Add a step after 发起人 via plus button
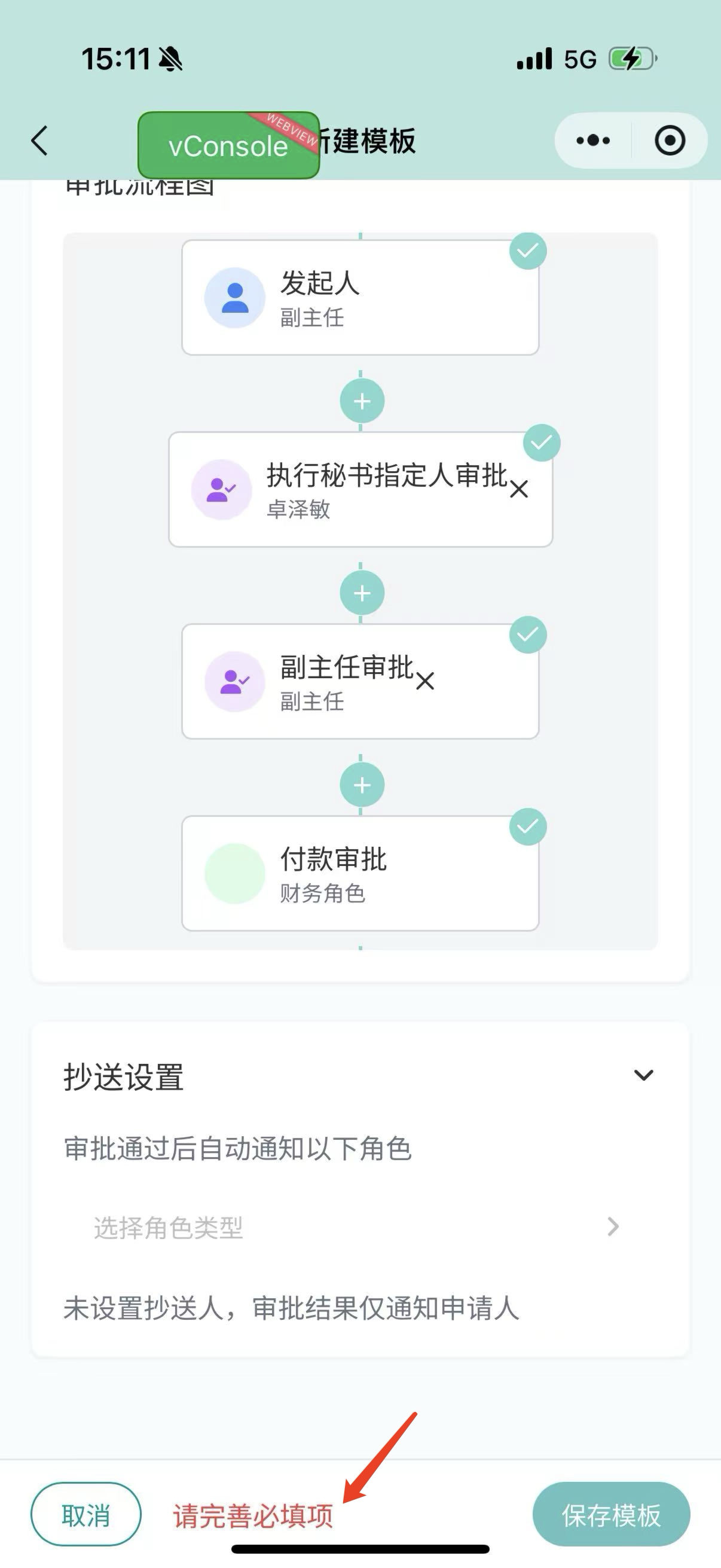721x1568 pixels. [x=362, y=401]
